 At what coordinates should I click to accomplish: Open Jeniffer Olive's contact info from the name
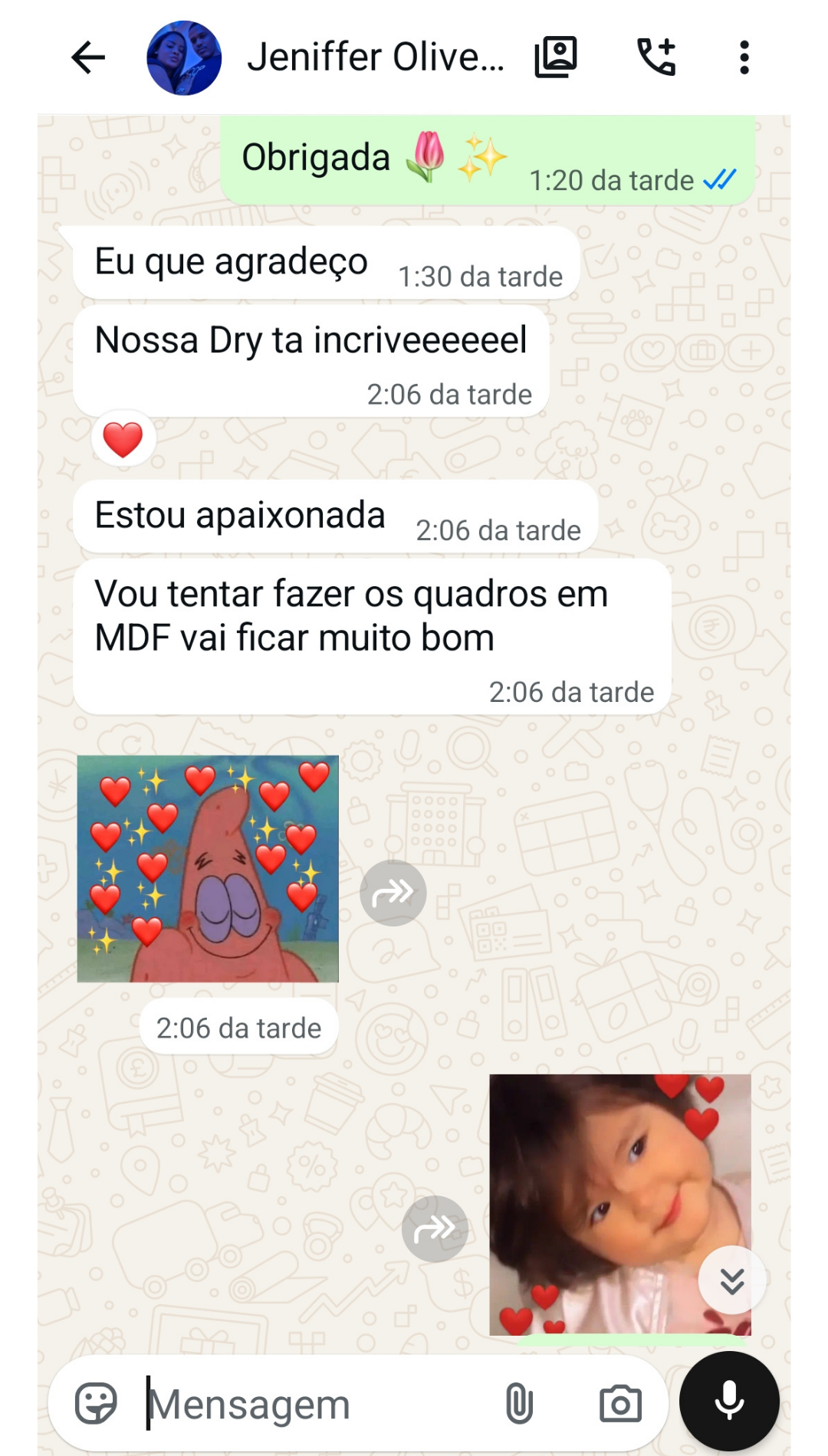point(376,57)
